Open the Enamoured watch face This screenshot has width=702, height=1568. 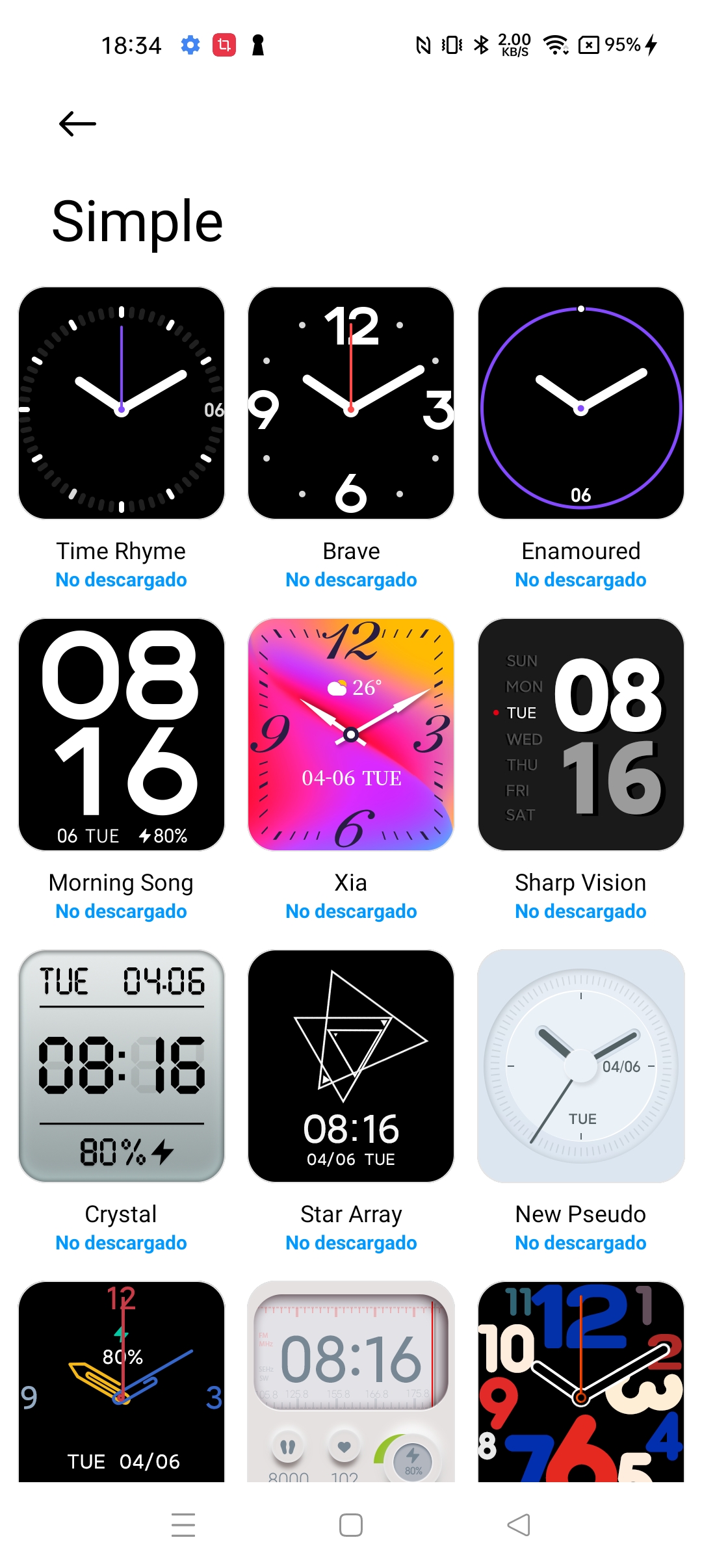[581, 403]
